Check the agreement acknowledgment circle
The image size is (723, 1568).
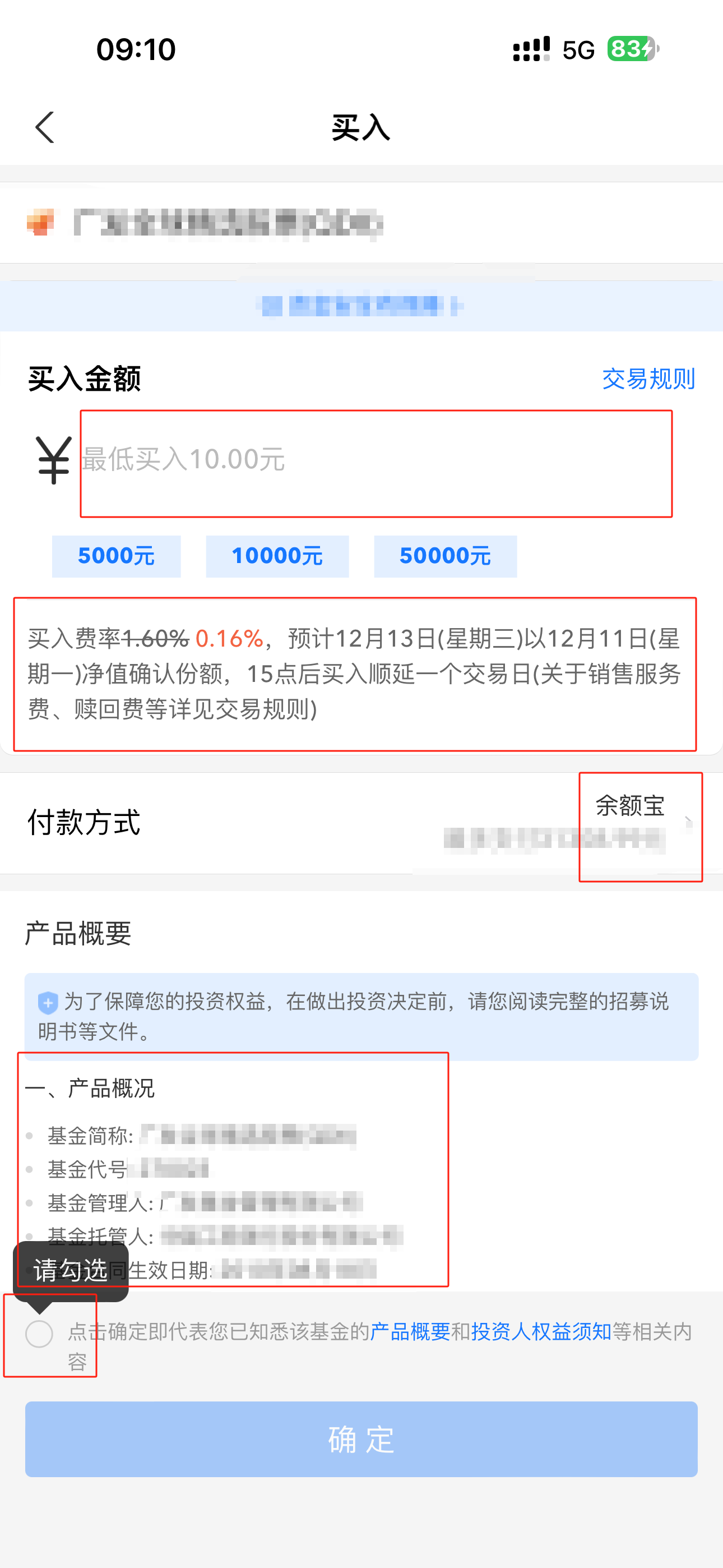pyautogui.click(x=40, y=1333)
